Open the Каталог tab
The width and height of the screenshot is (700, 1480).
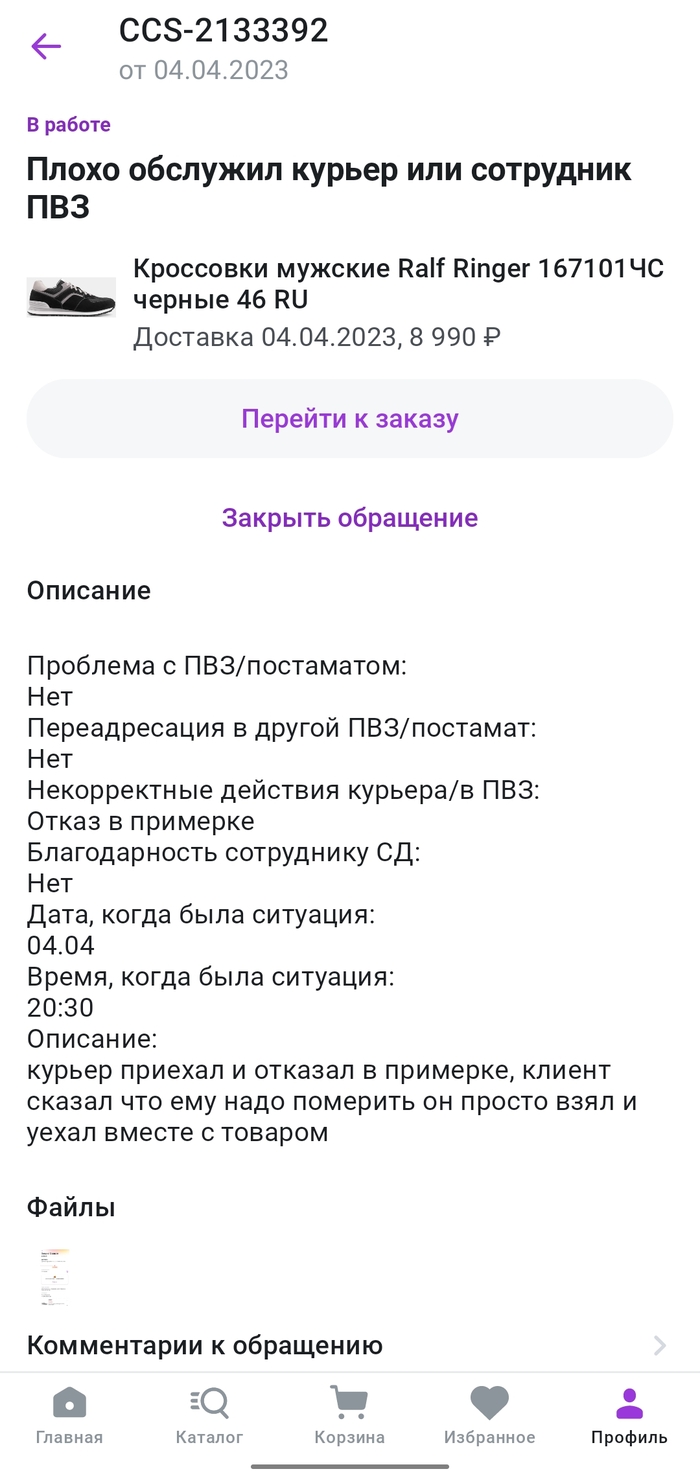click(x=209, y=1416)
